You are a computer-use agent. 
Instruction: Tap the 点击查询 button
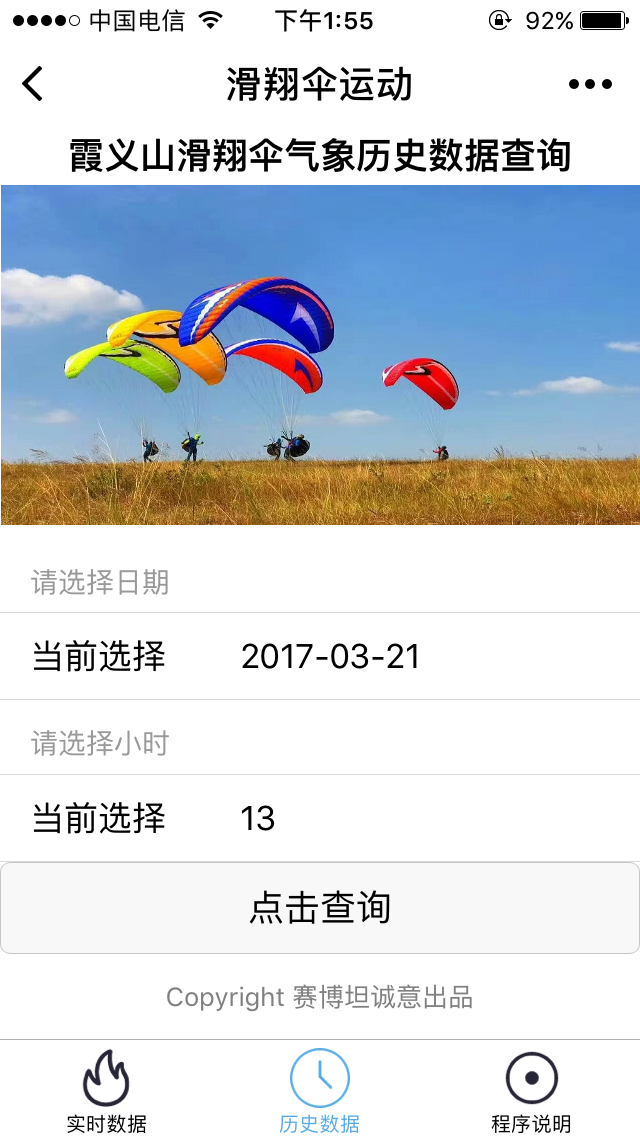click(320, 907)
